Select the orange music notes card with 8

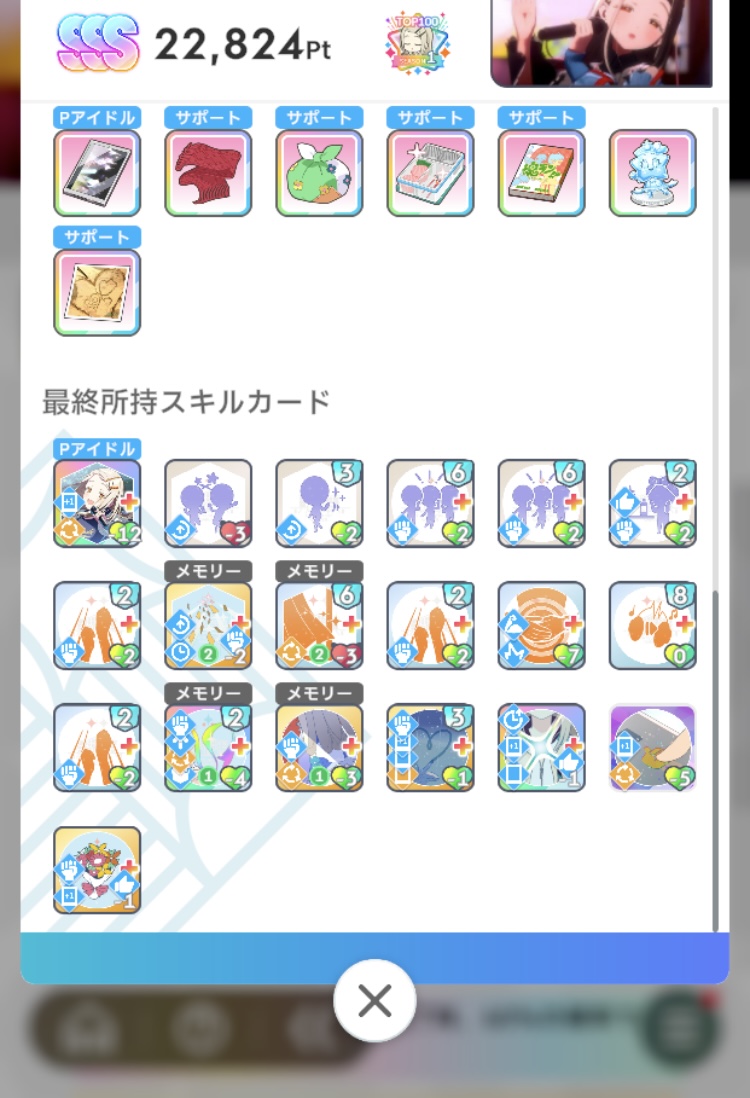[652, 626]
